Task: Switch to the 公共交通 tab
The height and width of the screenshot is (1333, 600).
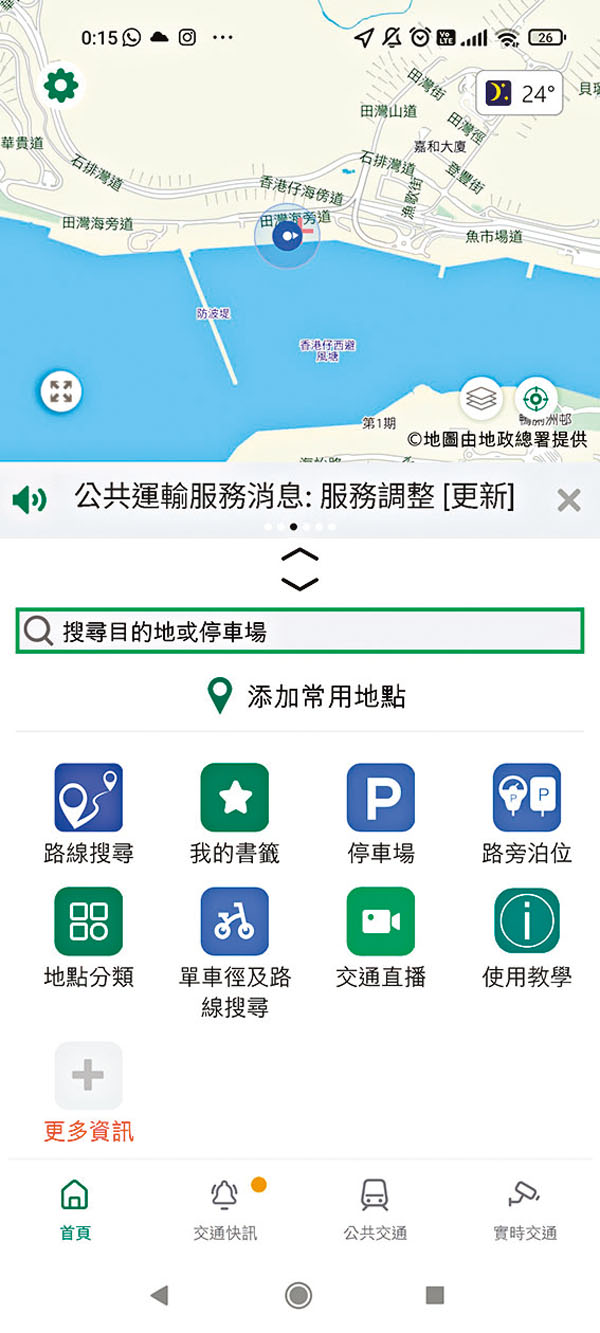Action: (375, 1208)
